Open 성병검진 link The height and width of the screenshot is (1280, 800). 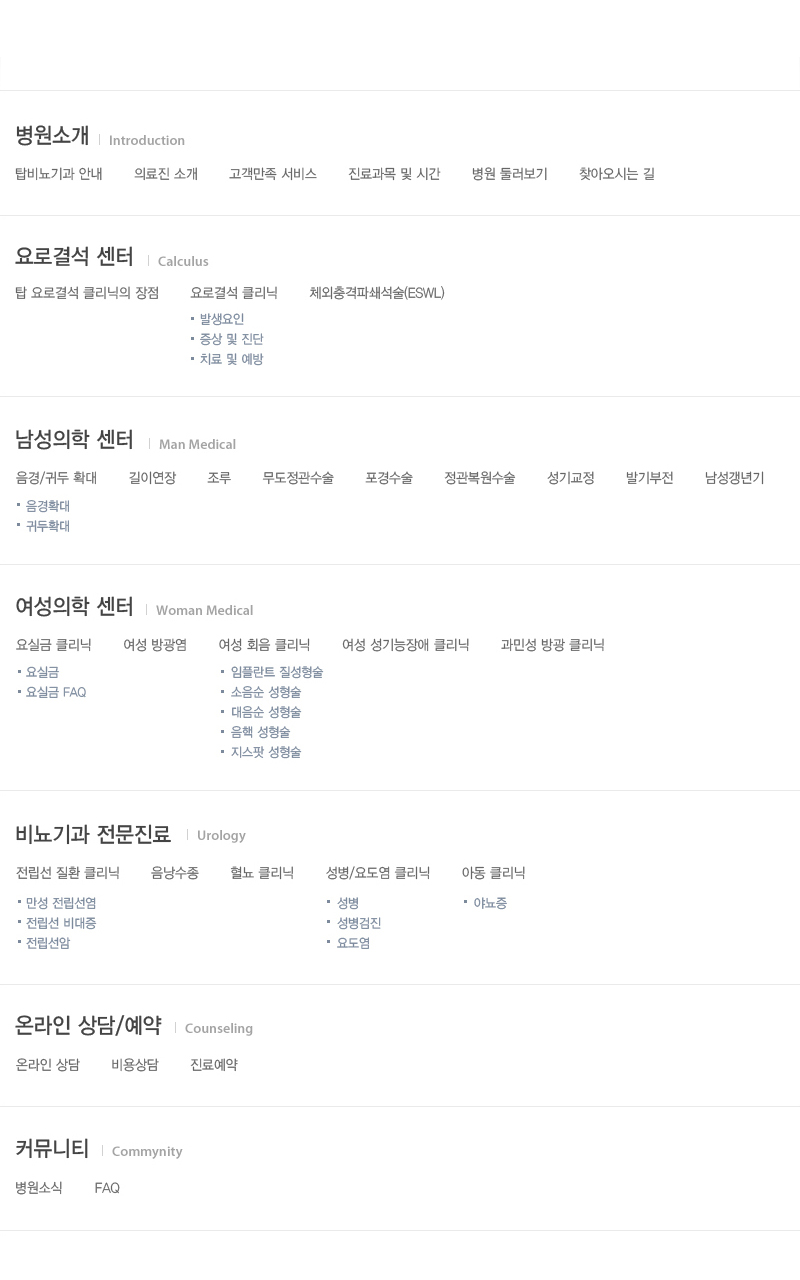[x=359, y=923]
